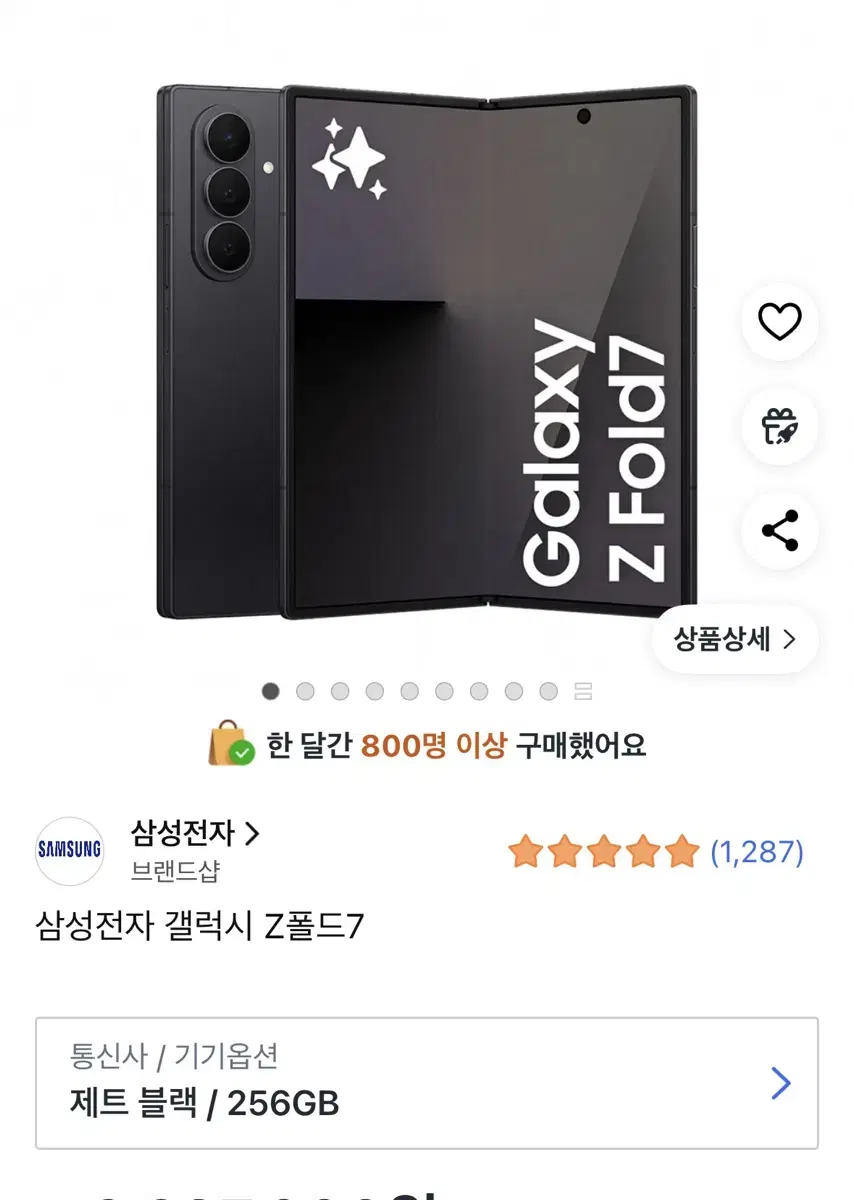854x1200 pixels.
Task: Click the circular SAMSUNG brand logo
Action: tap(68, 851)
